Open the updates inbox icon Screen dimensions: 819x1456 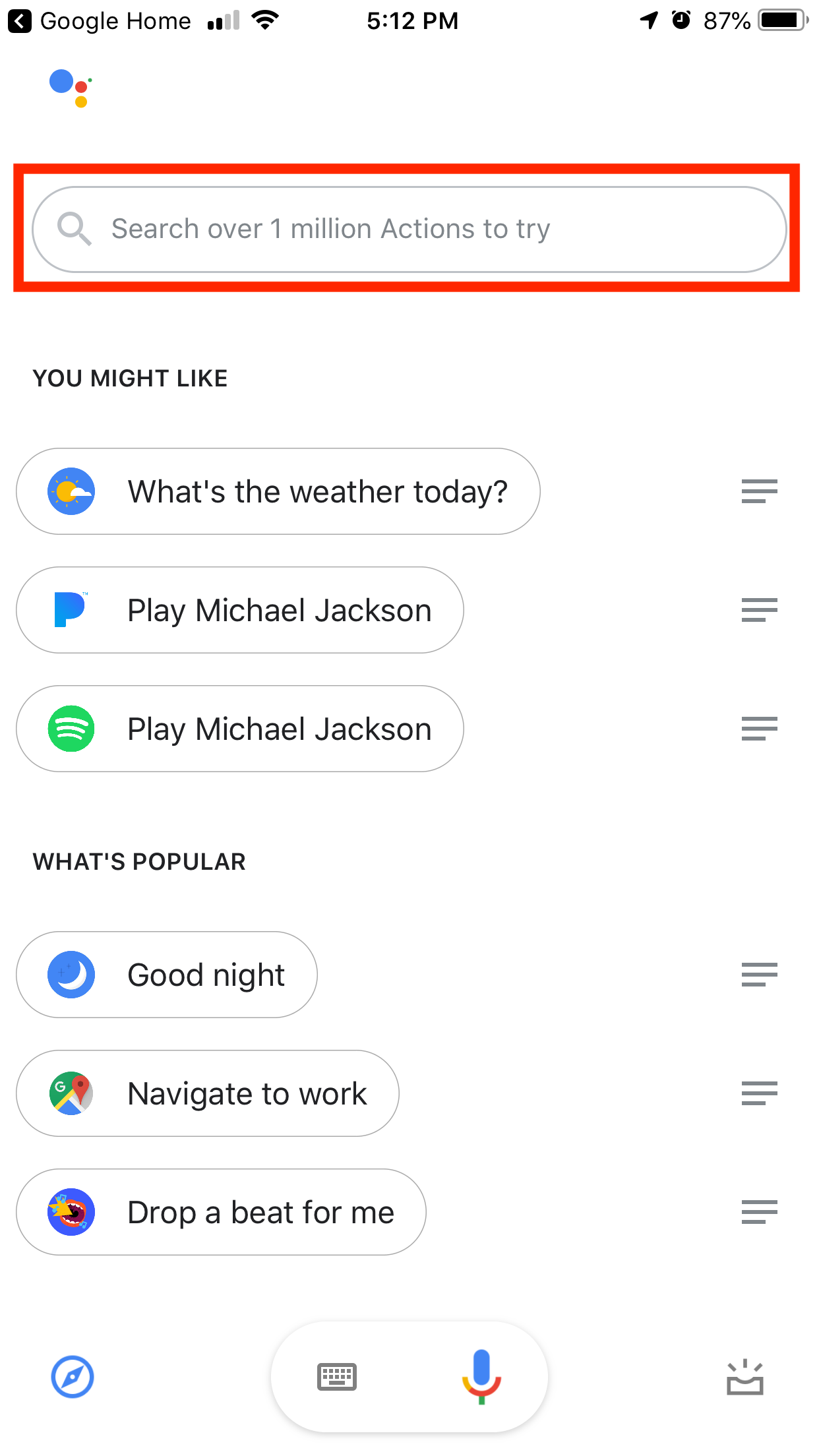(x=745, y=1377)
